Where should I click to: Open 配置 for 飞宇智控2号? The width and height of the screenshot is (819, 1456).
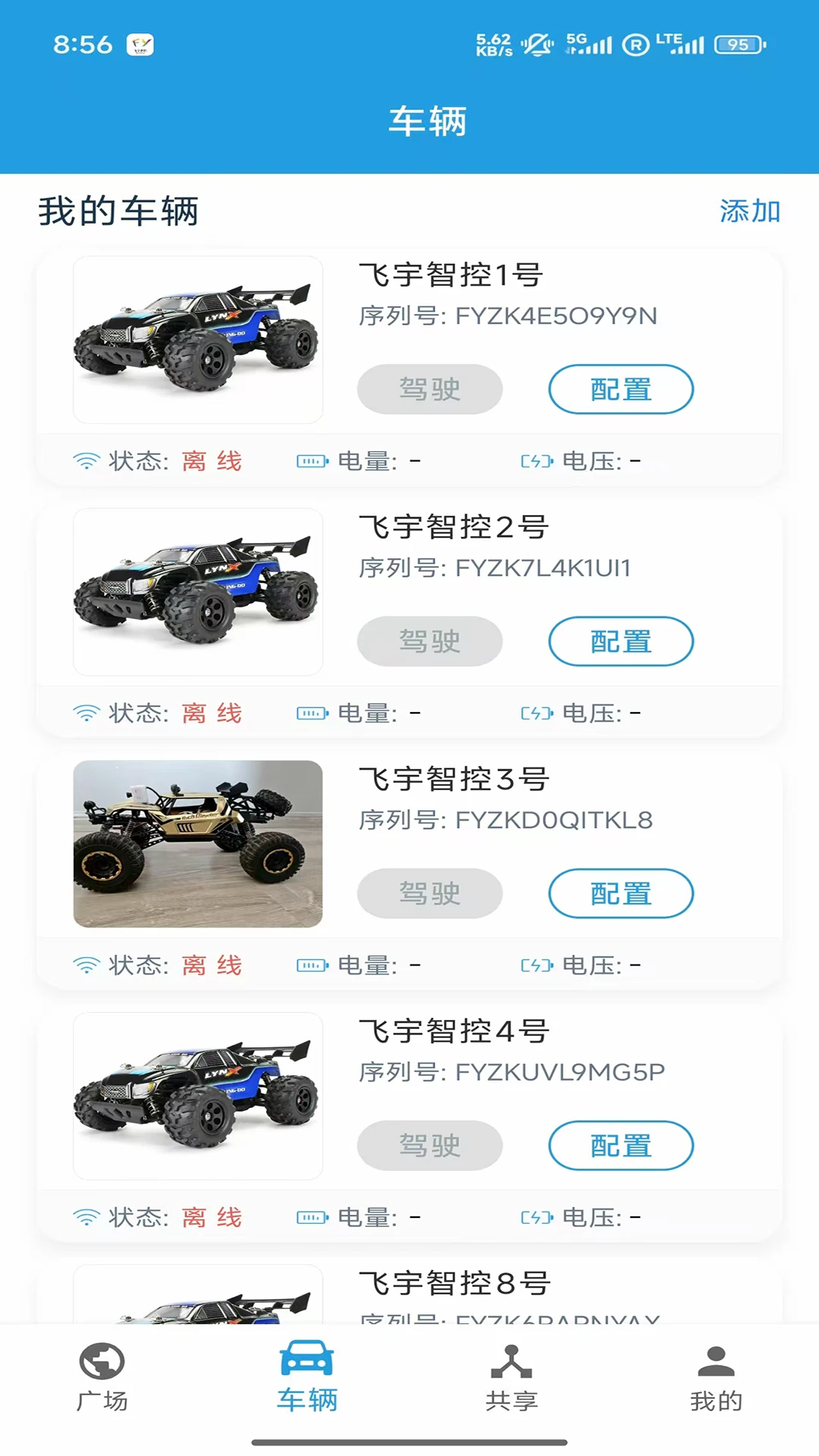click(620, 642)
